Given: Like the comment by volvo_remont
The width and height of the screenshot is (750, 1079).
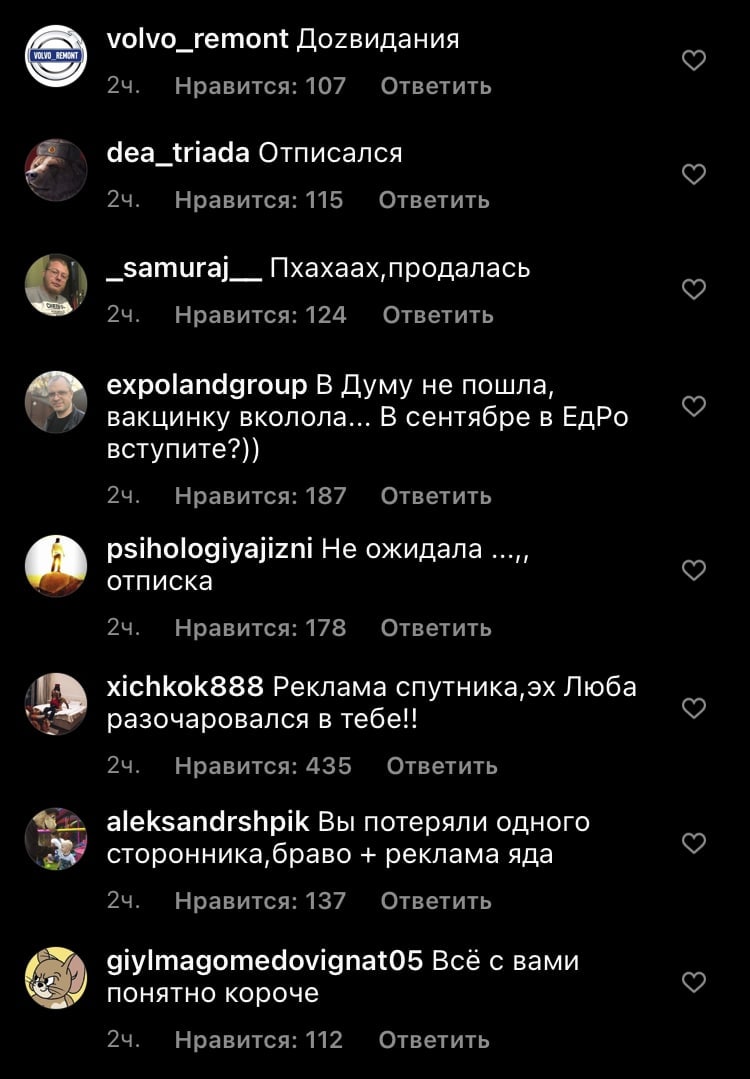Looking at the screenshot, I should click(693, 61).
